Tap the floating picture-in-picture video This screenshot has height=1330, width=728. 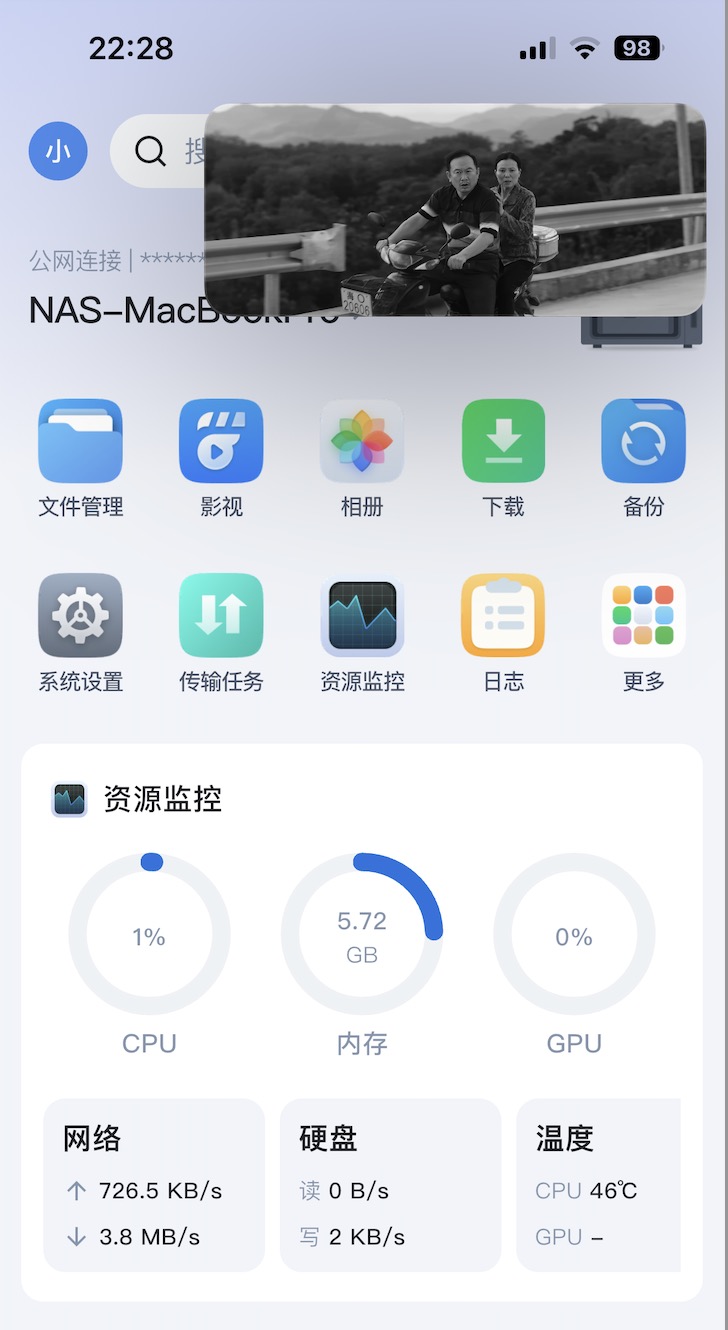point(455,210)
